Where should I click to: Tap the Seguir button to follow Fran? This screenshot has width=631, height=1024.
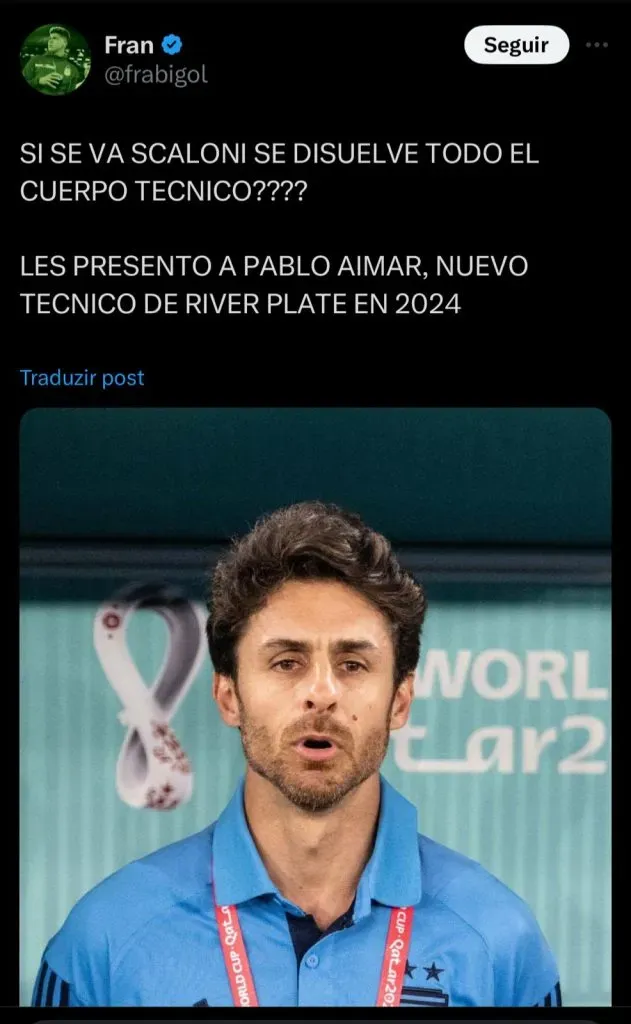(516, 45)
